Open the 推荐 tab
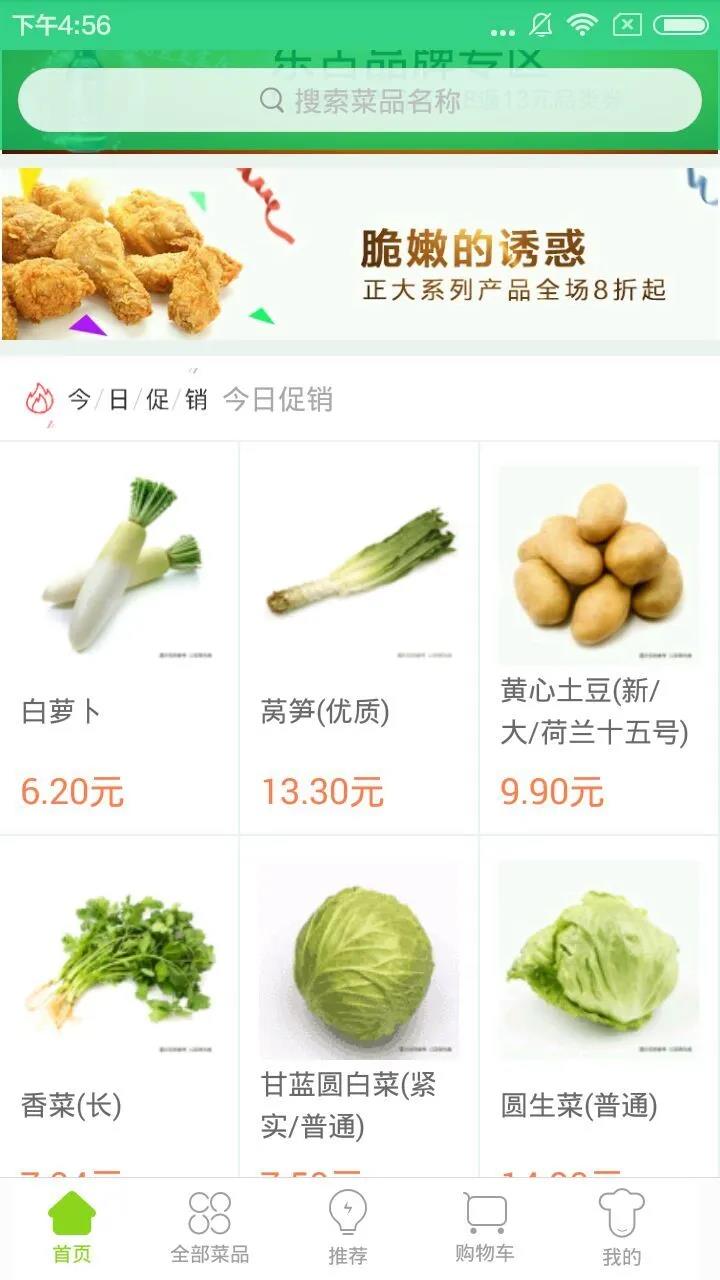This screenshot has height=1280, width=720. [x=348, y=1228]
